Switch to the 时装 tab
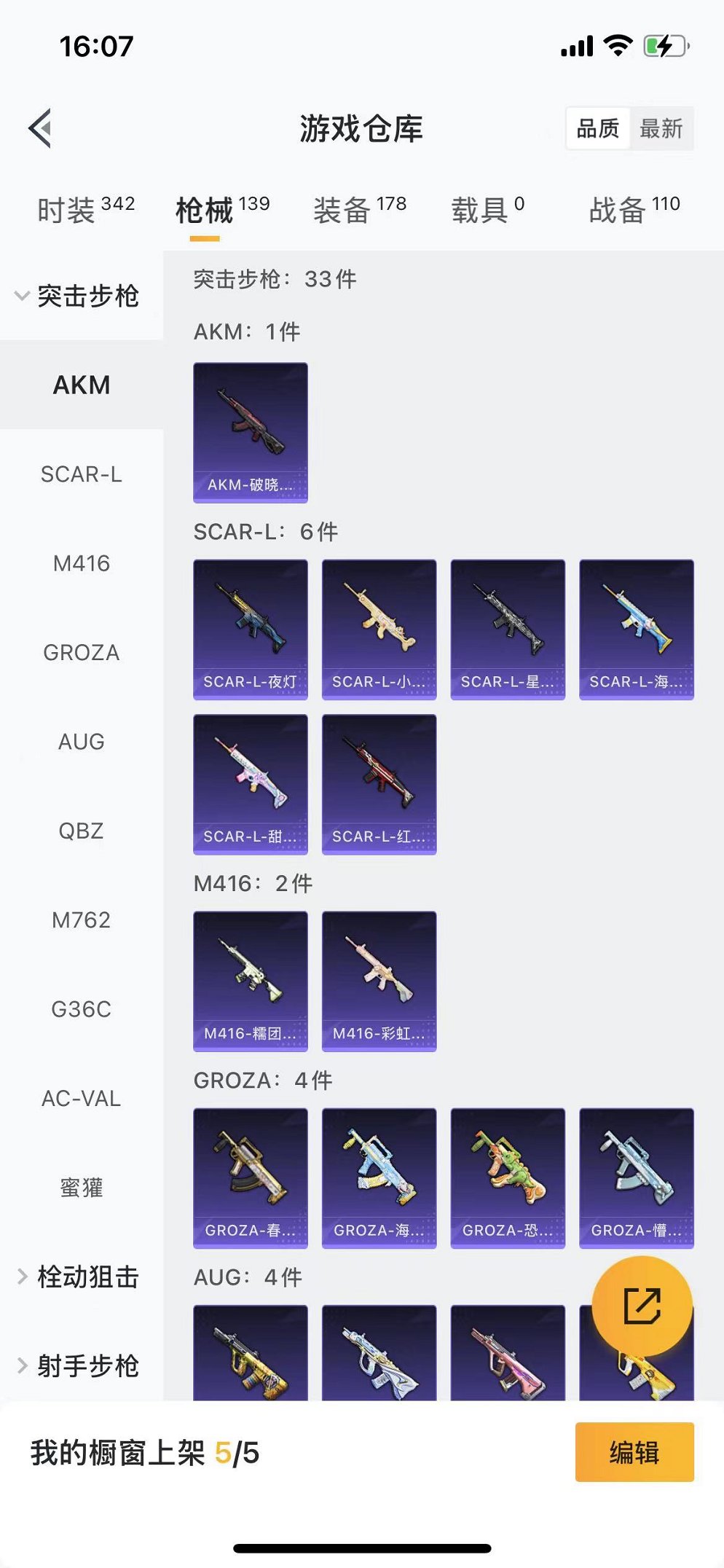This screenshot has width=724, height=1568. 85,210
